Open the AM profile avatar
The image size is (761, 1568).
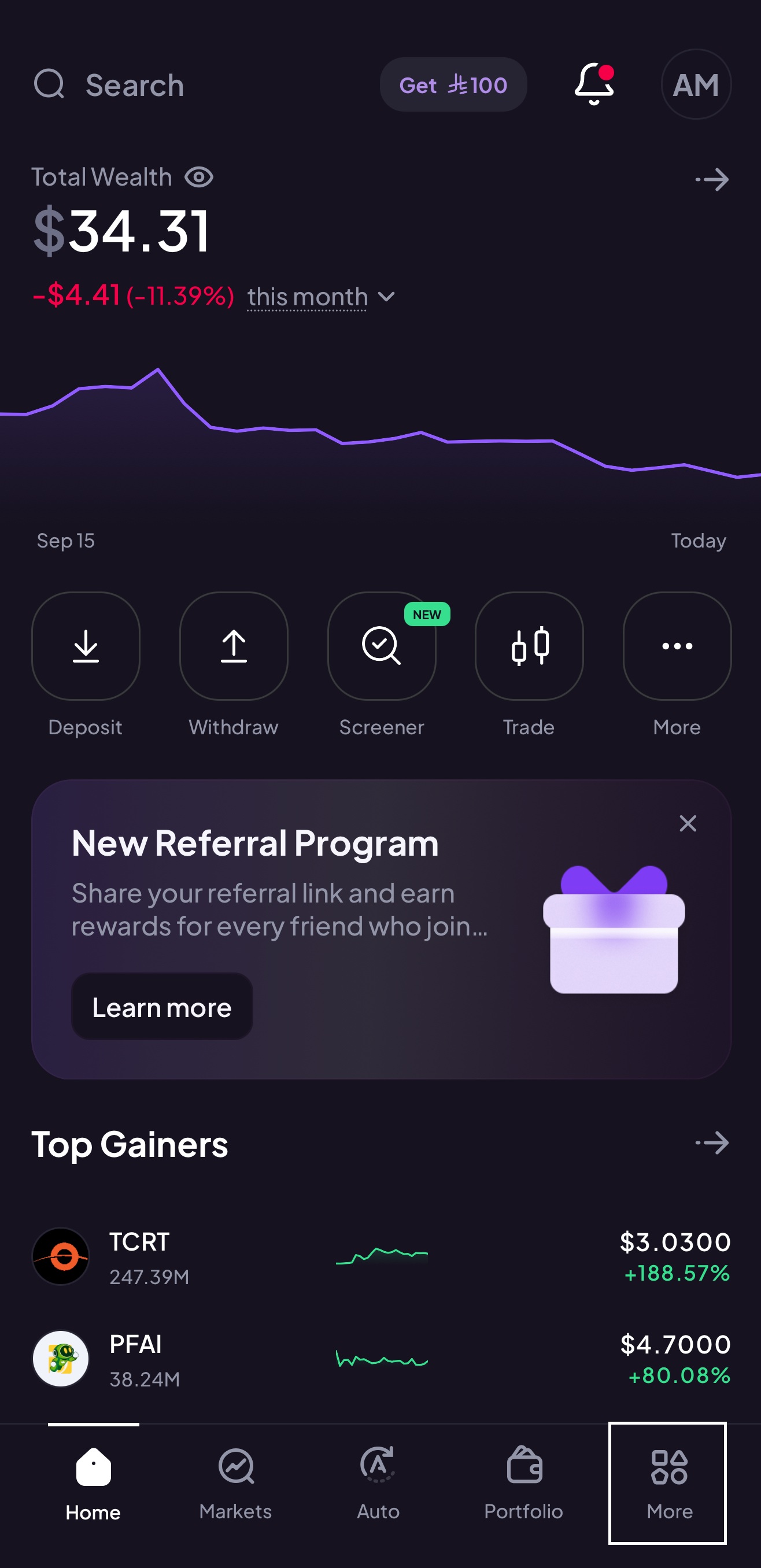[x=696, y=84]
